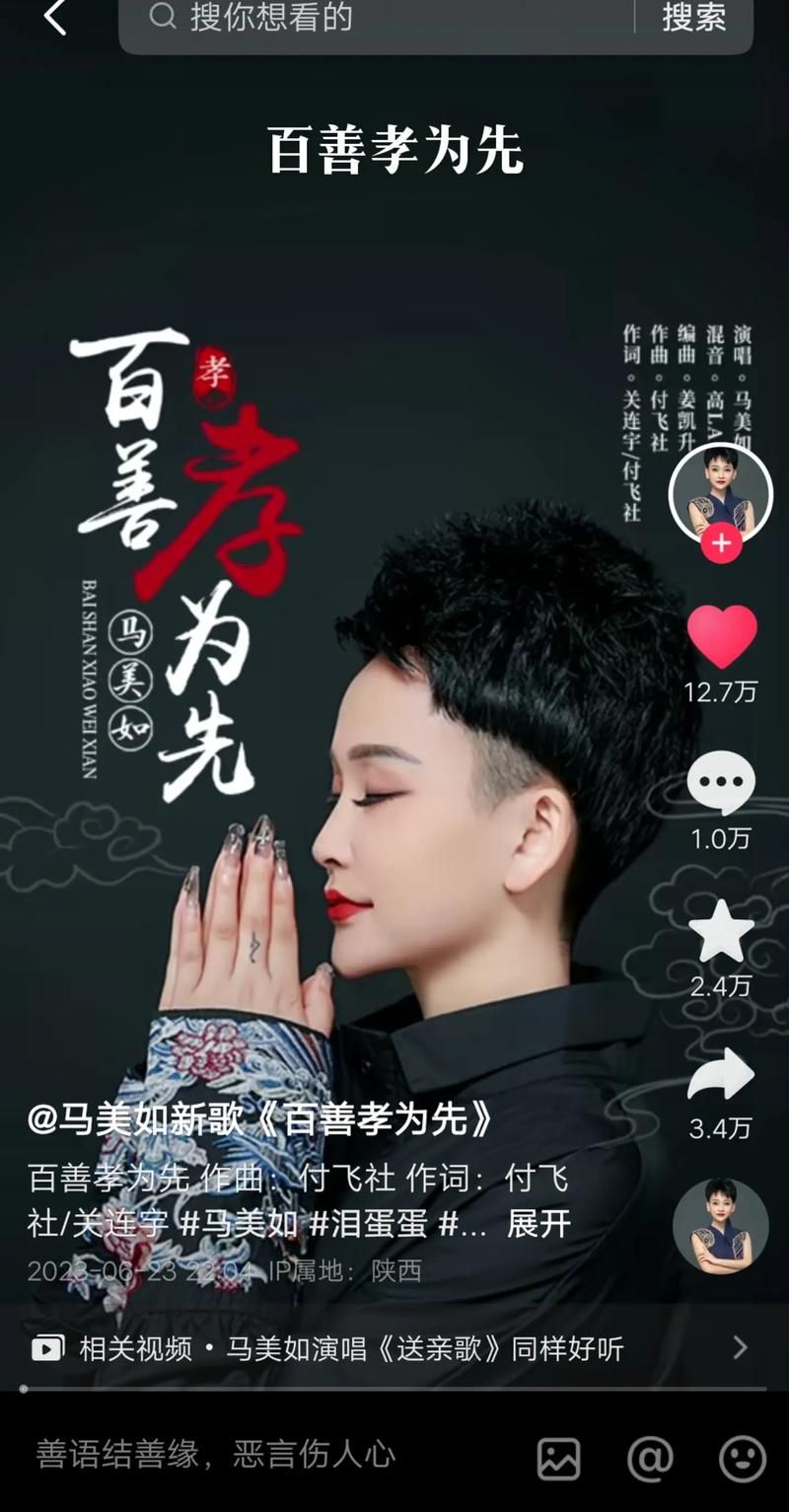The image size is (789, 1512).
Task: Follow 马美如 by tapping the plus badge
Action: pos(721,543)
